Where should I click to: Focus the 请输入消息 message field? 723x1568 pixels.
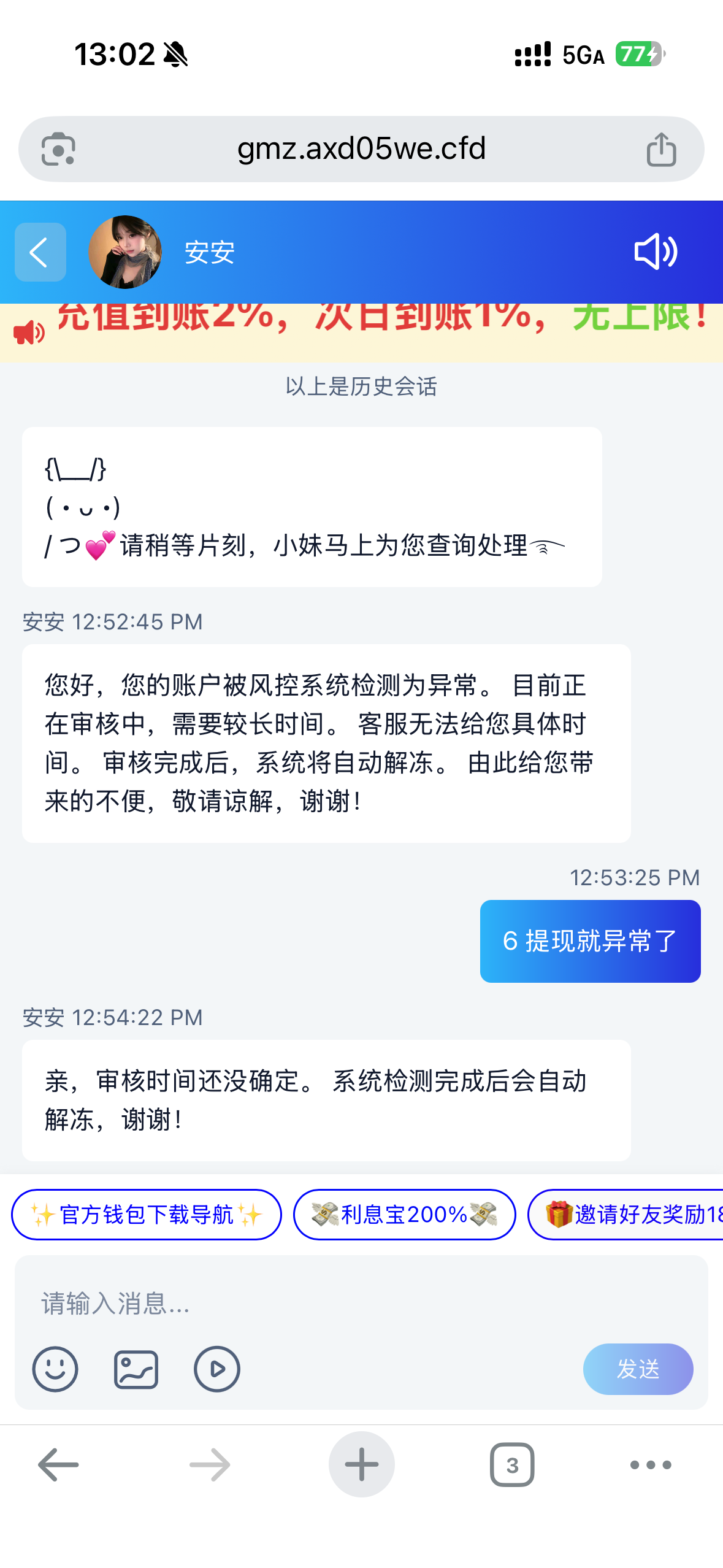tap(361, 1303)
